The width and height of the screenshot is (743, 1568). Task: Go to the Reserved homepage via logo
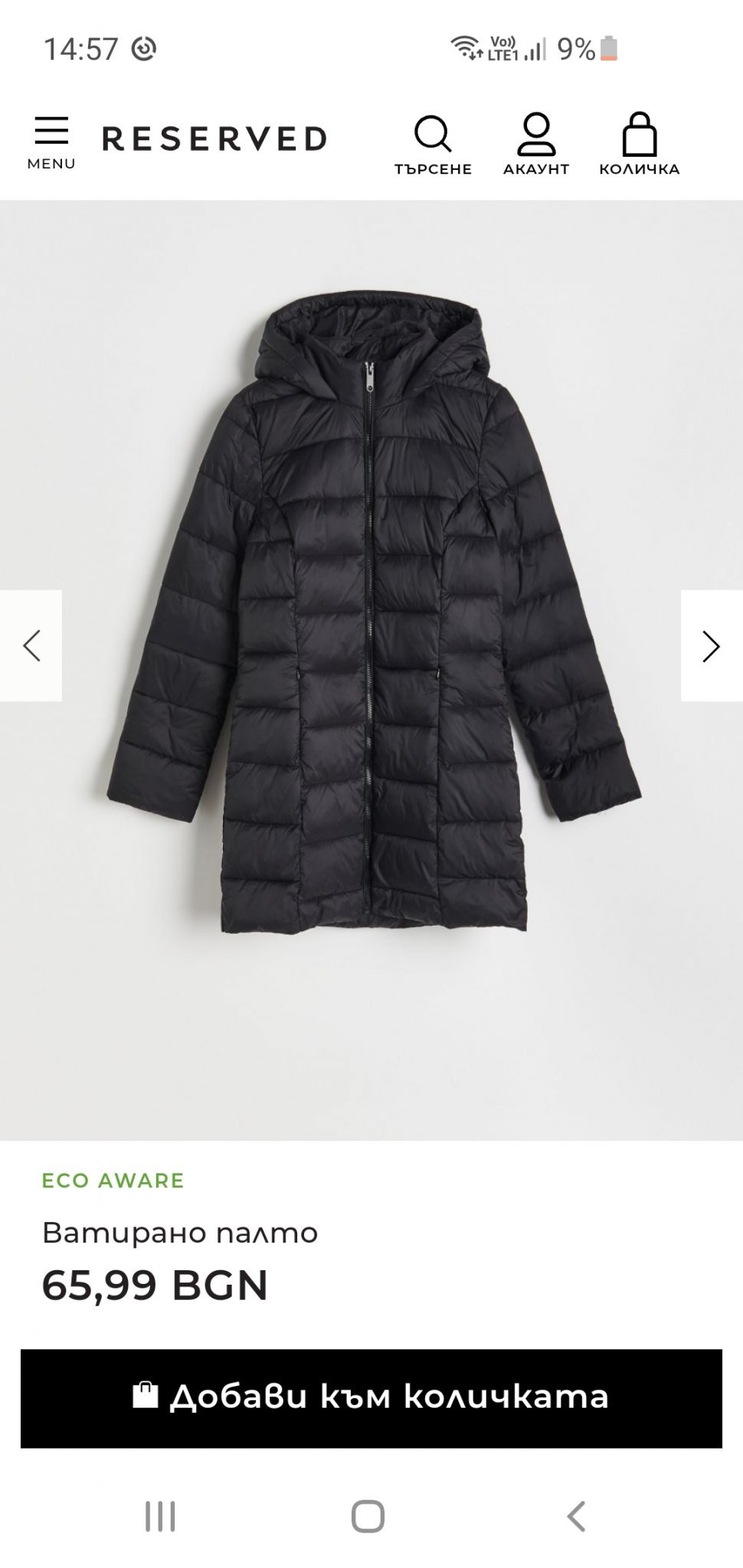pyautogui.click(x=214, y=139)
